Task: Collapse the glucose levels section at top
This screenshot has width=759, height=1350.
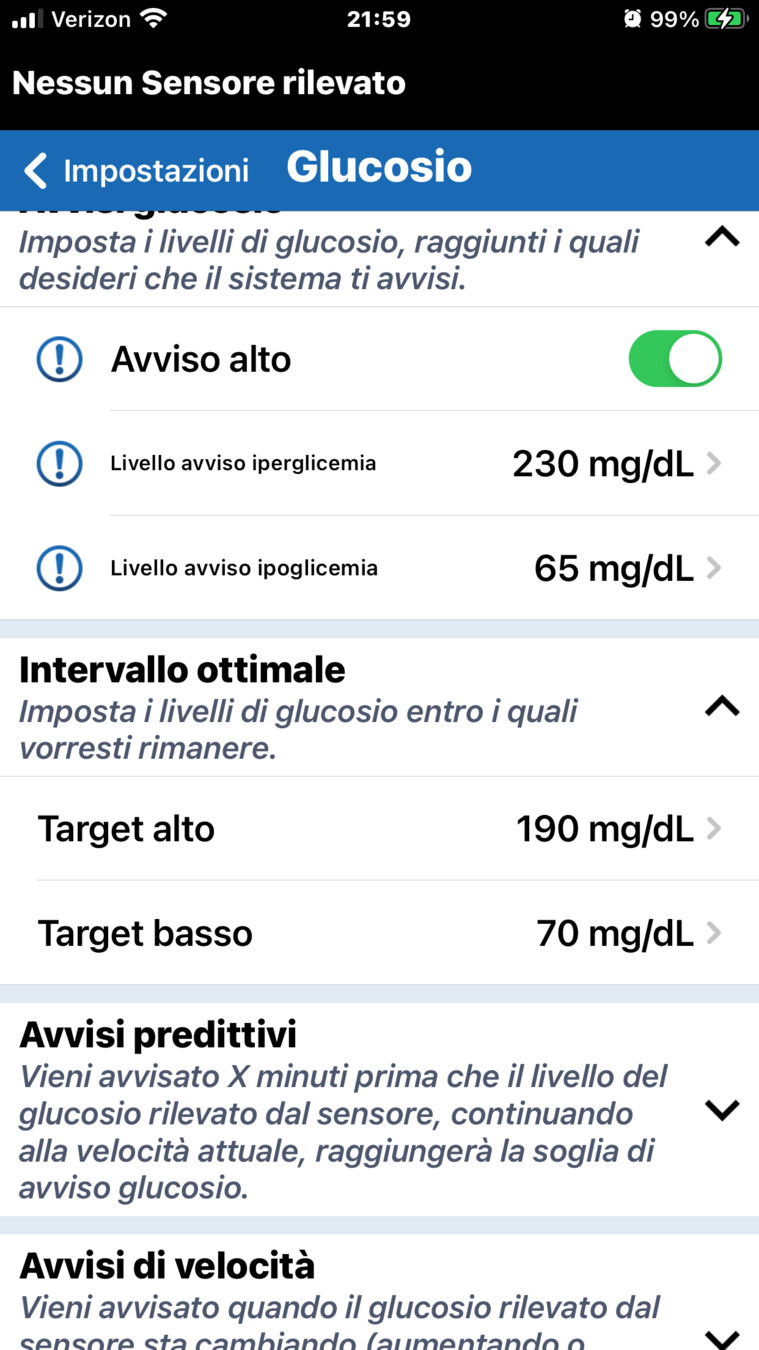Action: click(721, 238)
